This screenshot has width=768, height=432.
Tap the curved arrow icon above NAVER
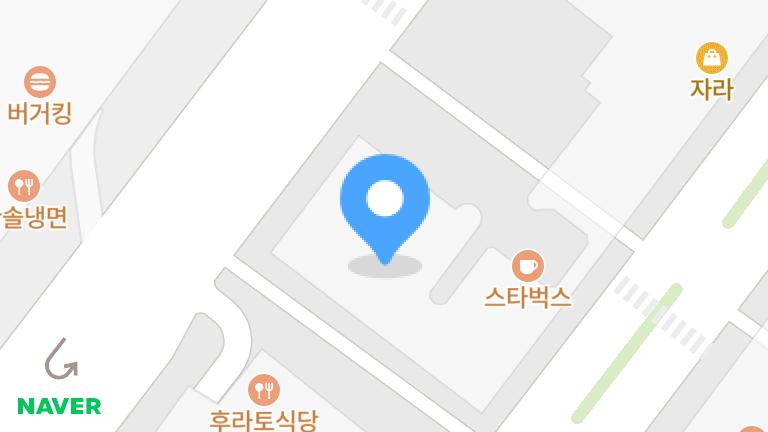[61, 359]
